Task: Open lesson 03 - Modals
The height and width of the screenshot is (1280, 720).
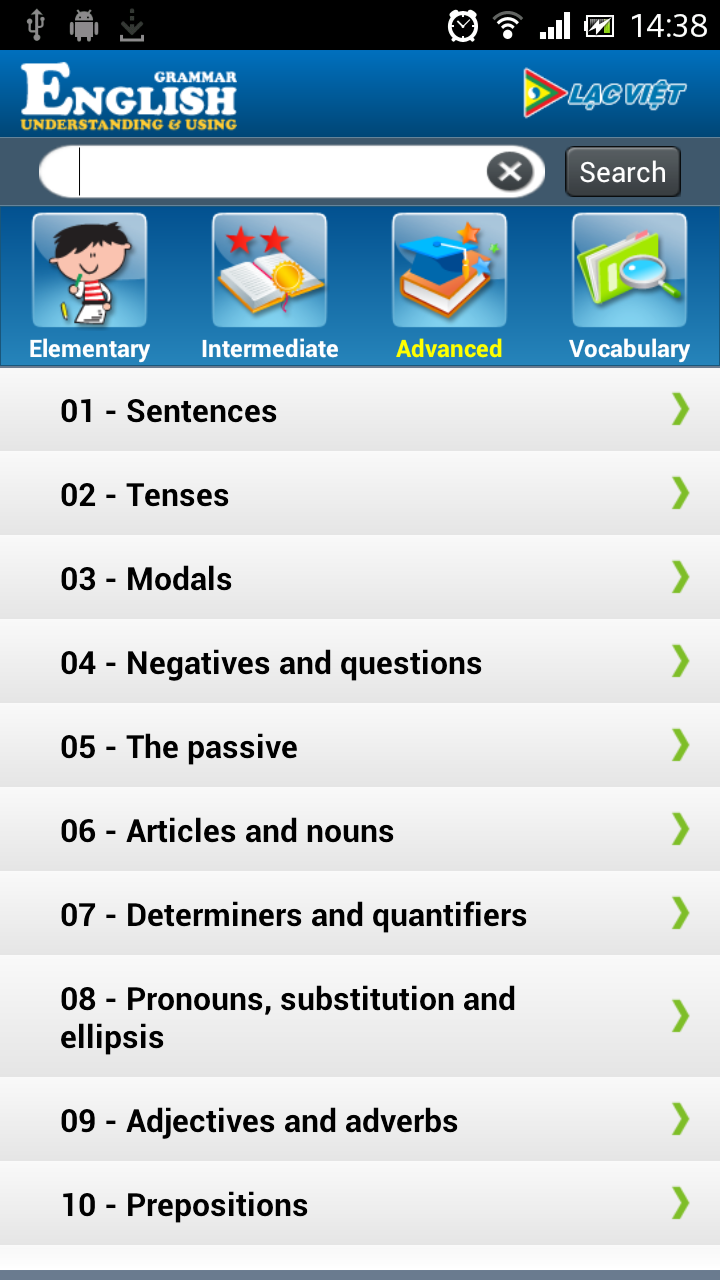Action: tap(360, 578)
